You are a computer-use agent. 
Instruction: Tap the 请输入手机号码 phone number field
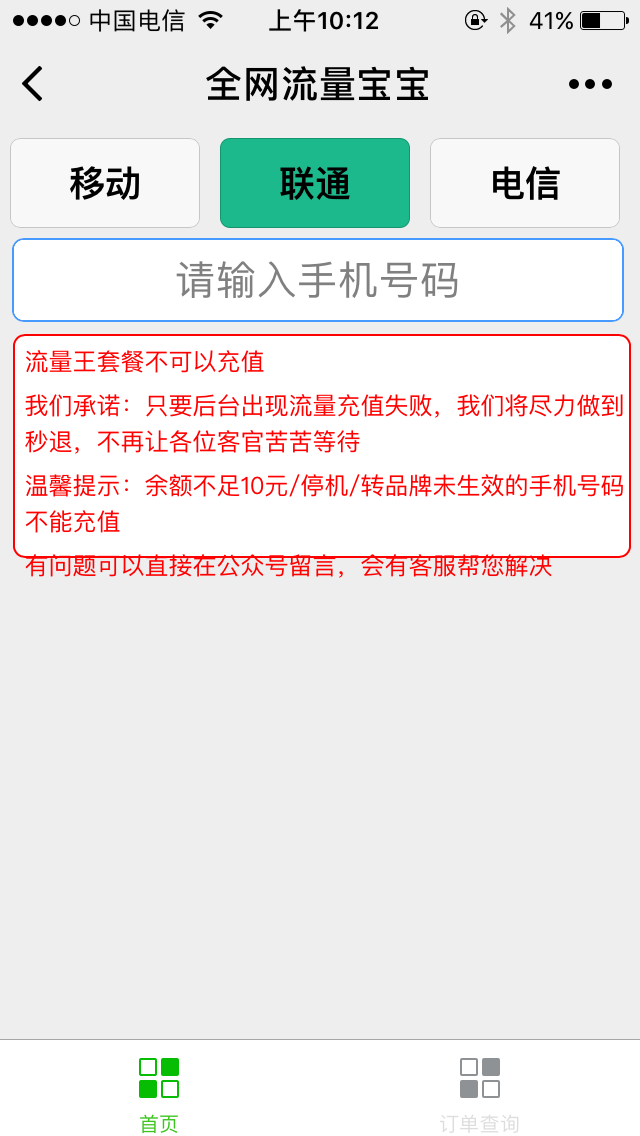(x=318, y=280)
